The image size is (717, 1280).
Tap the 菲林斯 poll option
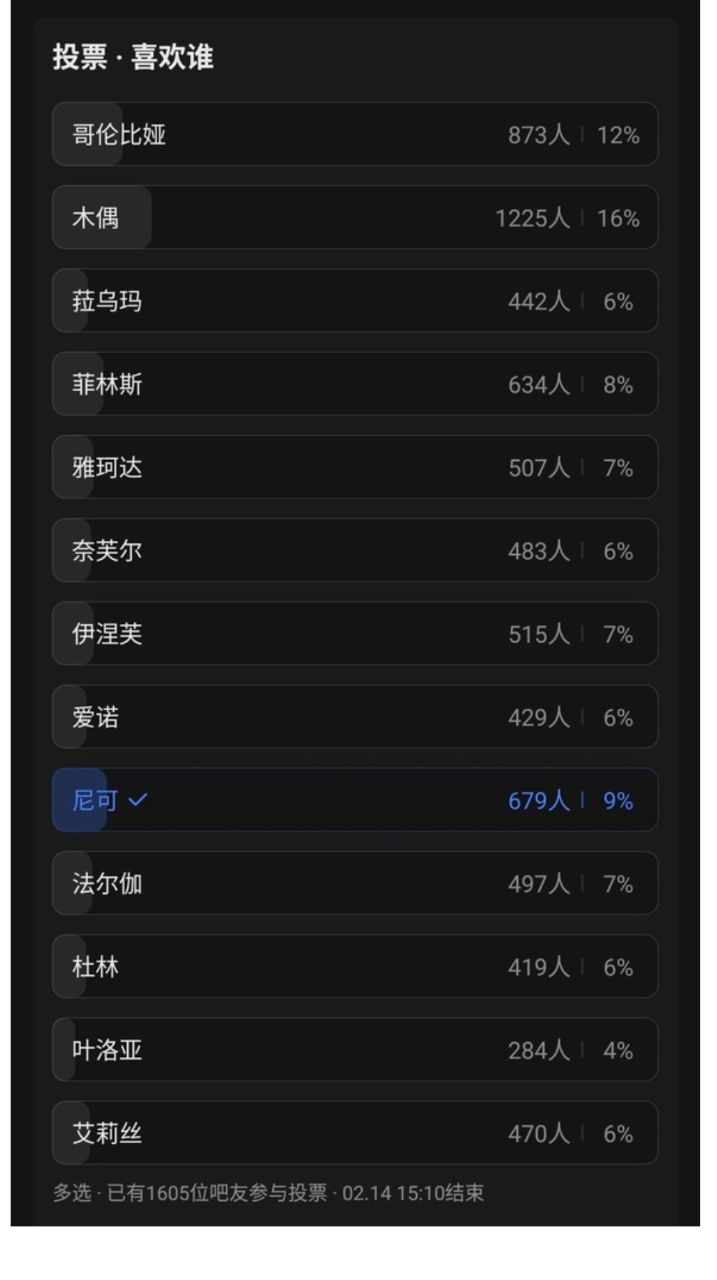click(x=354, y=384)
